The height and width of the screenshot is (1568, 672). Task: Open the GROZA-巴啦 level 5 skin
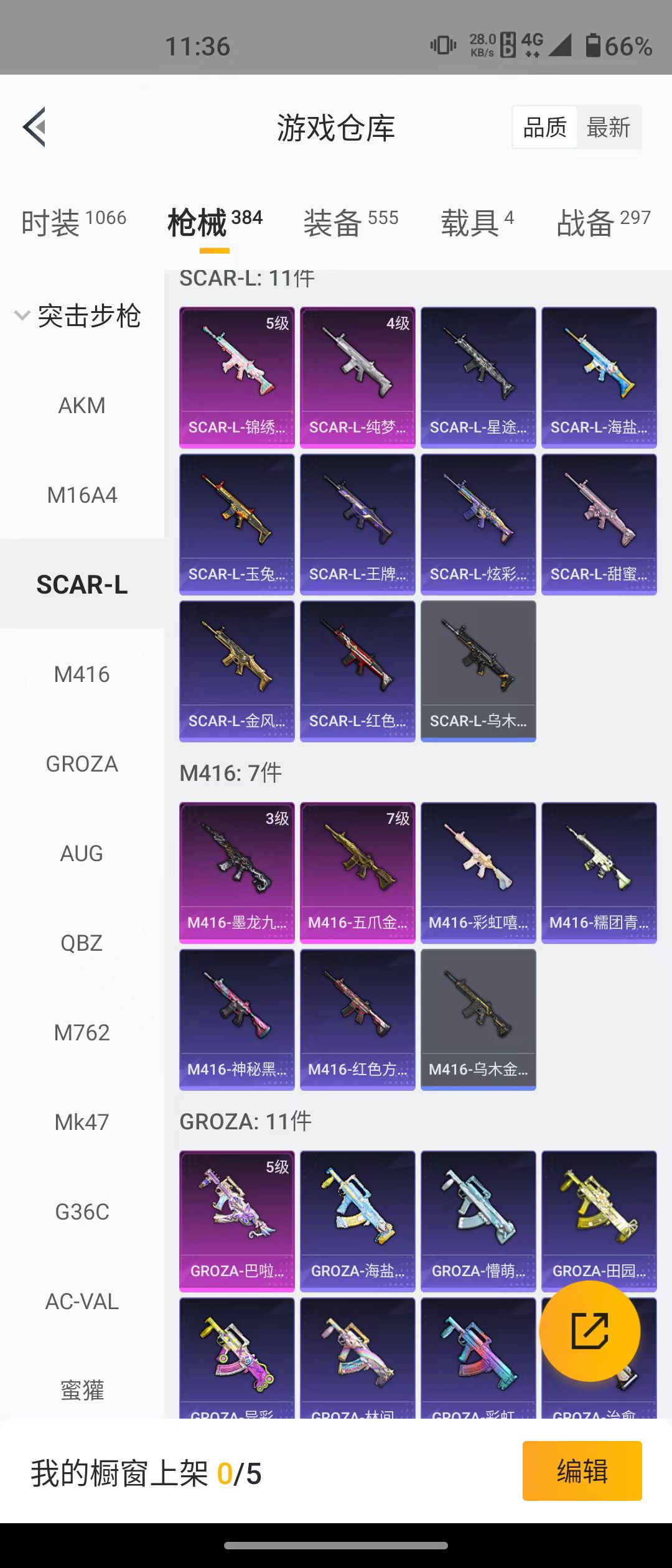point(236,1221)
